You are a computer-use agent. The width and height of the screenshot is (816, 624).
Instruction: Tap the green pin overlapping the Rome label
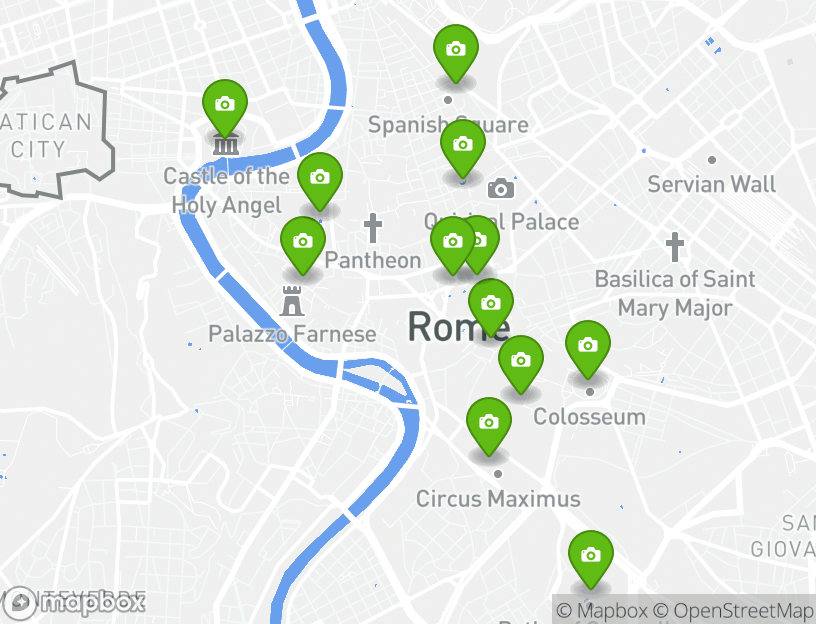490,303
